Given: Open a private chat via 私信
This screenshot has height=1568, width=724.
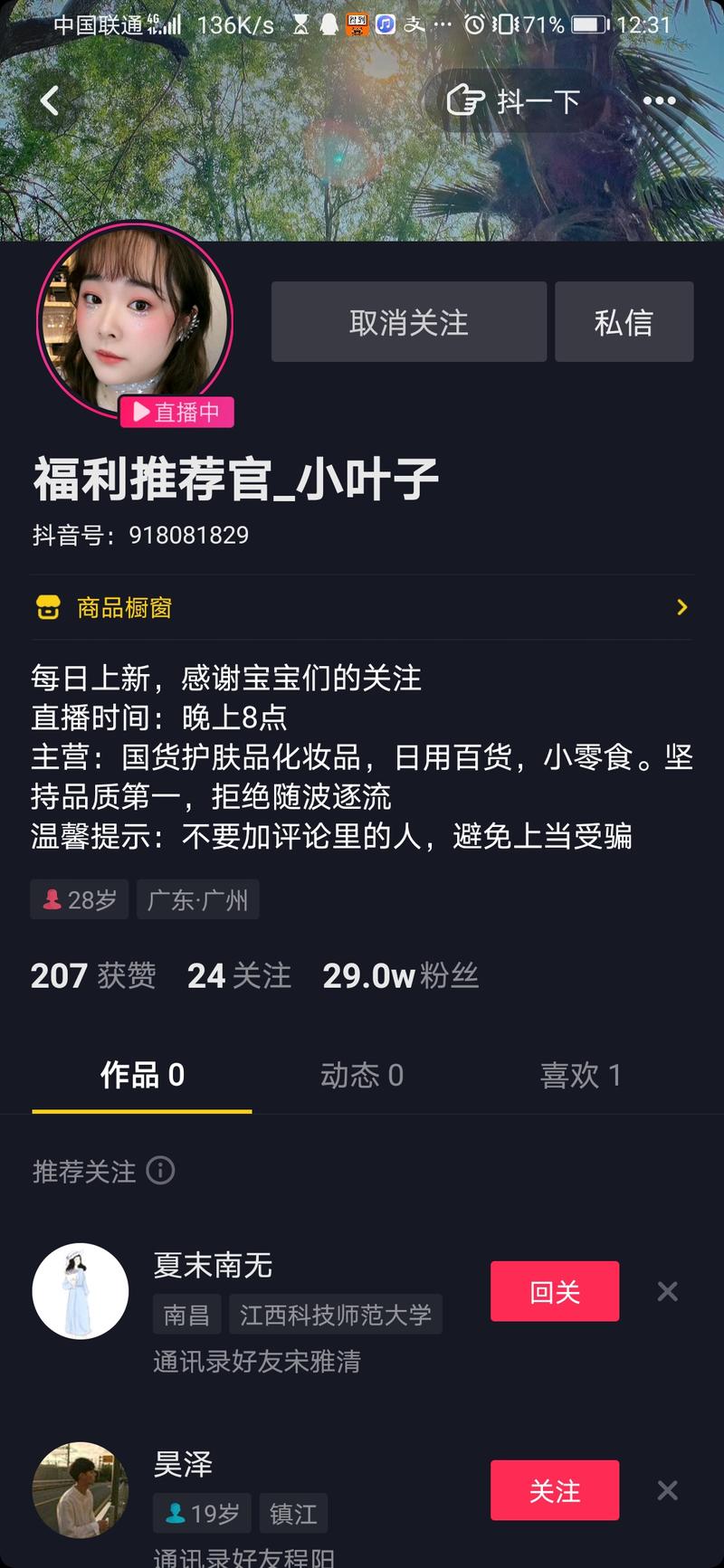Looking at the screenshot, I should click(624, 322).
